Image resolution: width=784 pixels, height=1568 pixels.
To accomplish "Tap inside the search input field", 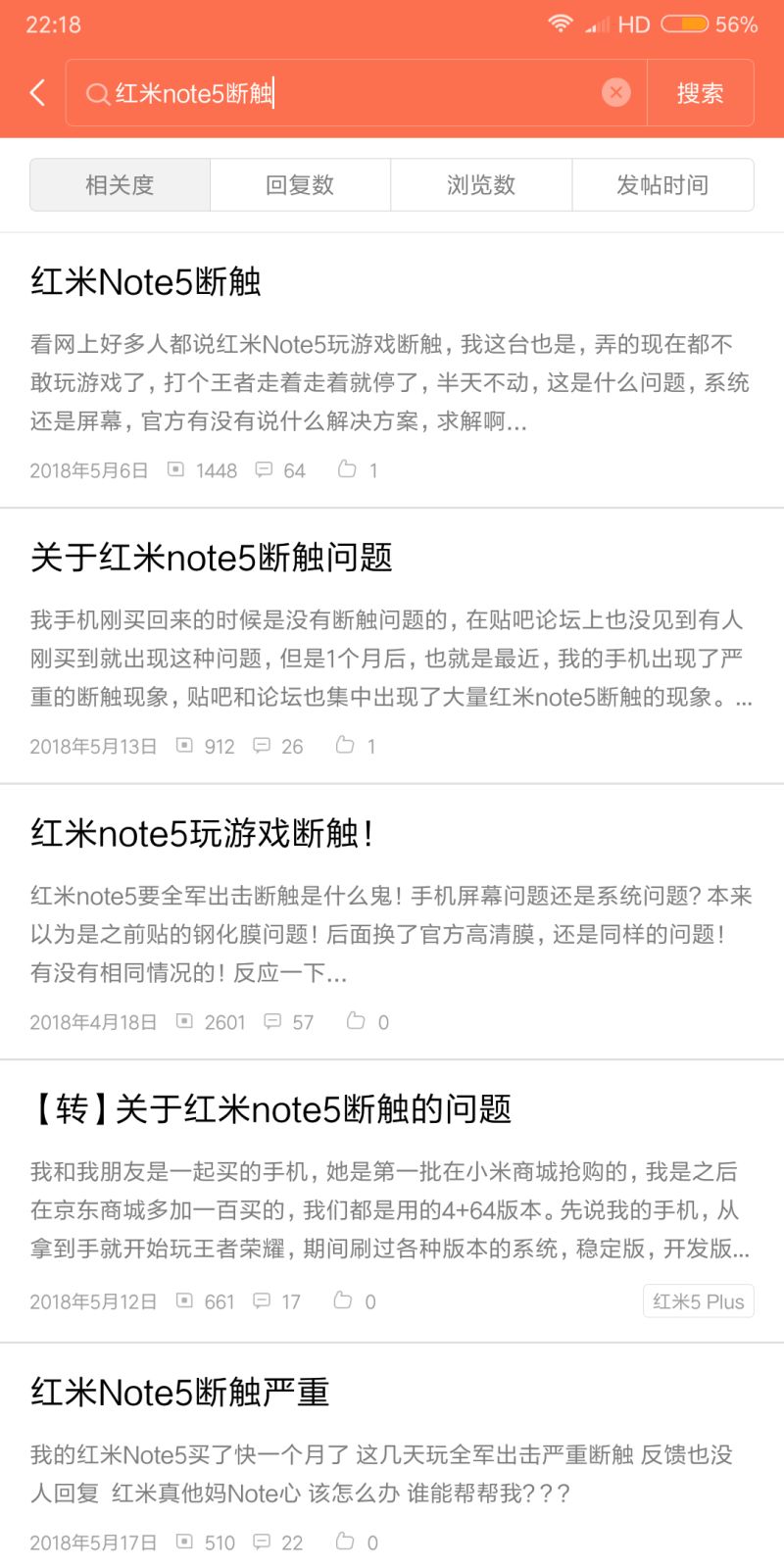I will coord(343,92).
